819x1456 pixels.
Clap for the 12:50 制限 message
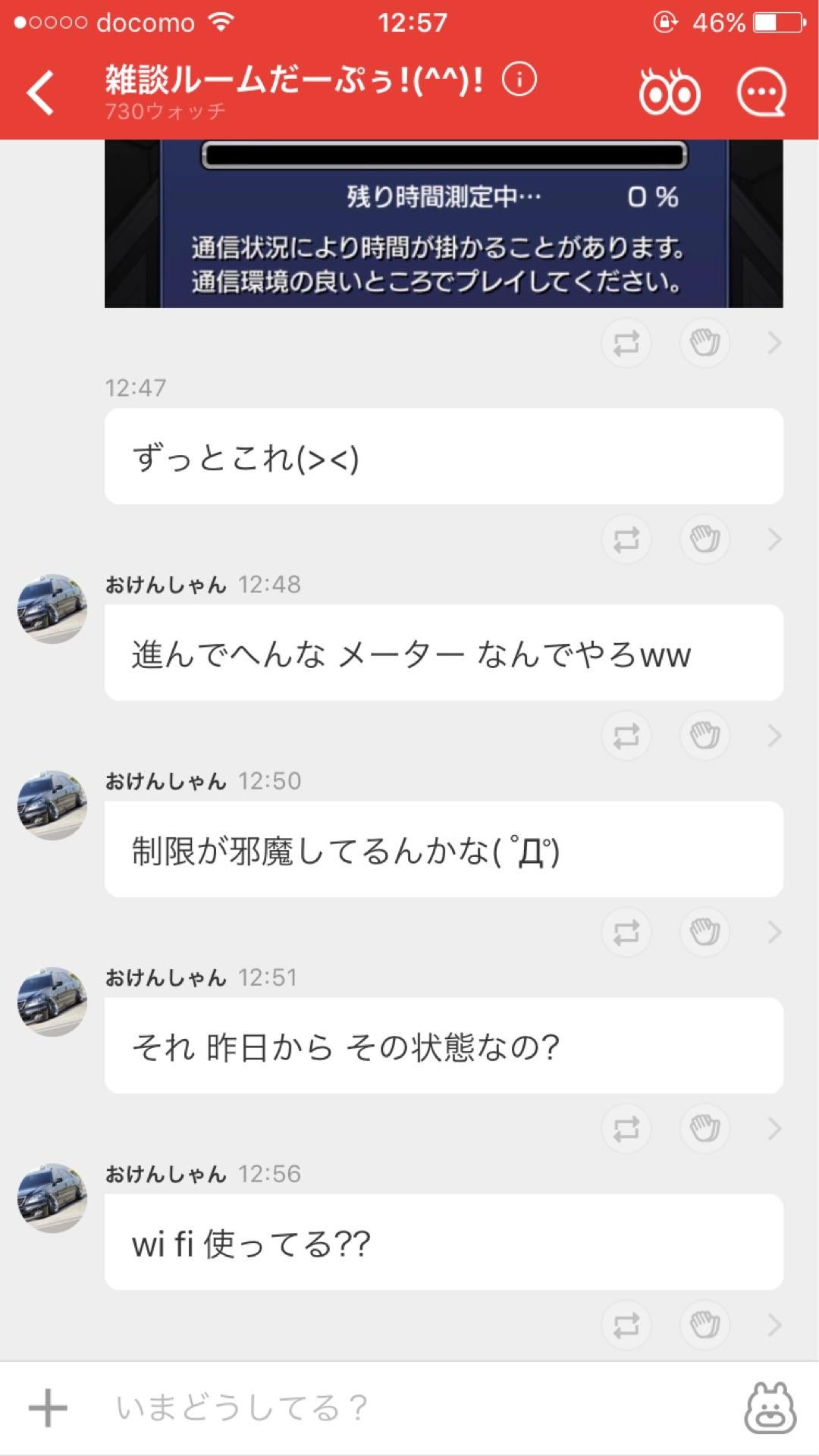coord(704,931)
